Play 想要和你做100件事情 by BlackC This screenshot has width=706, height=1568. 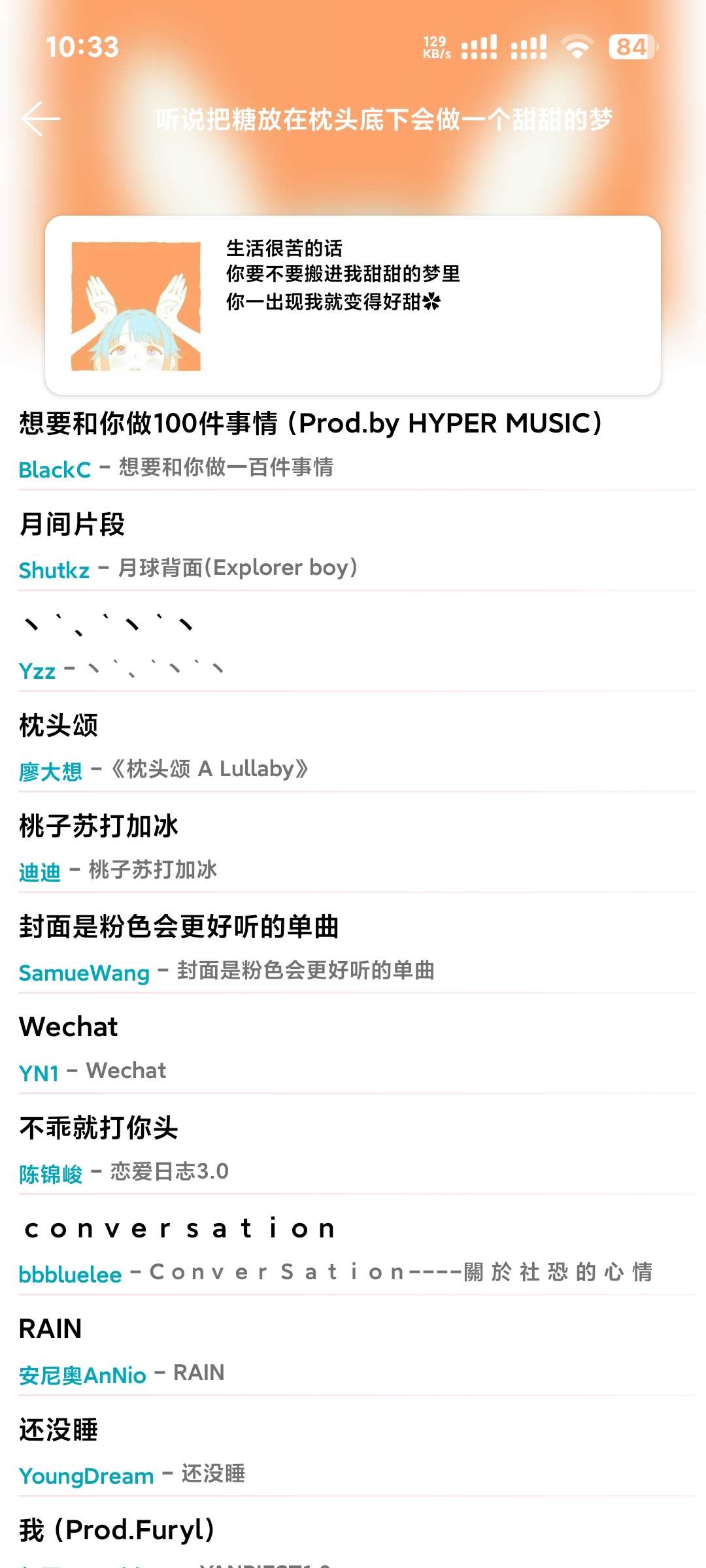[311, 423]
